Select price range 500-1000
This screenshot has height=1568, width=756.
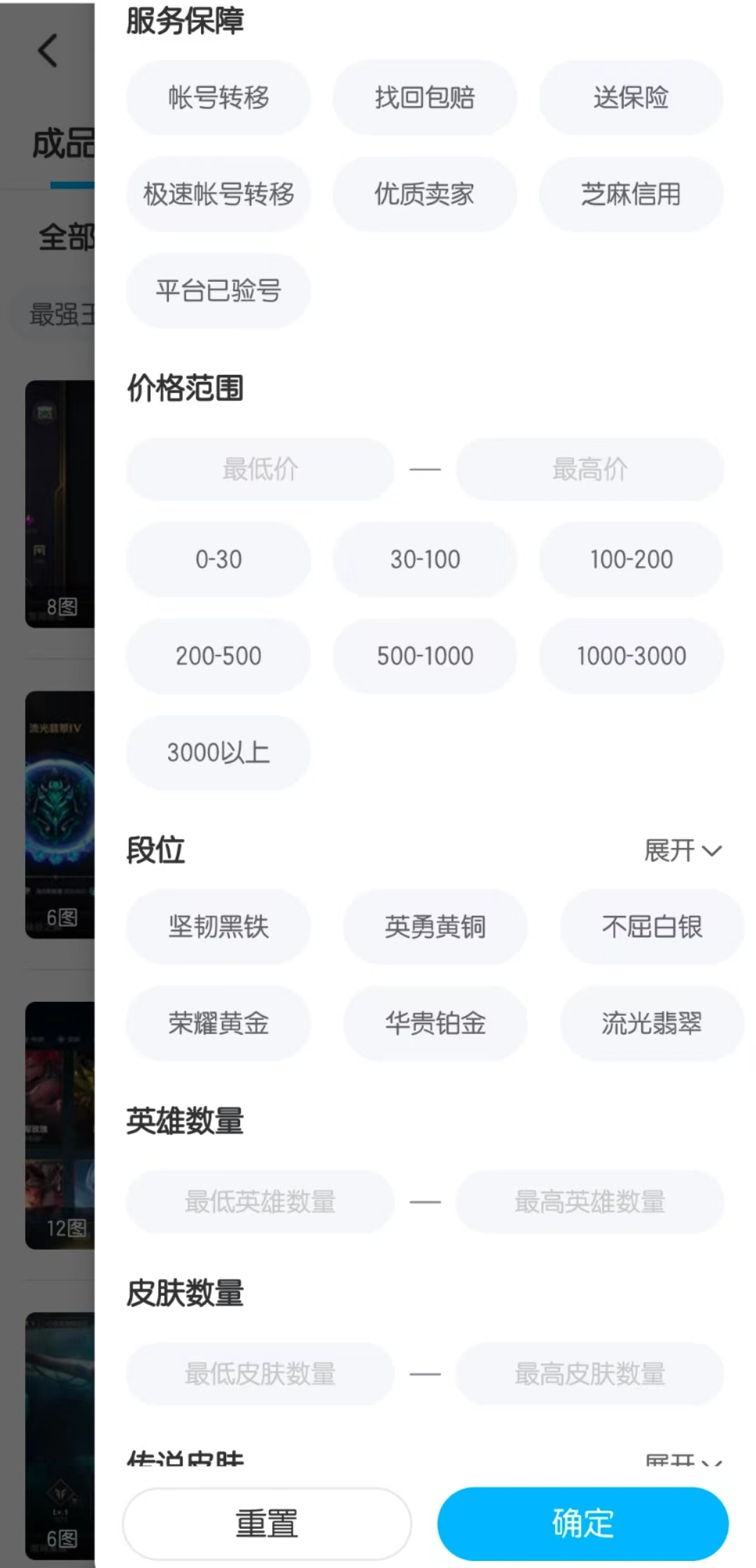point(424,656)
